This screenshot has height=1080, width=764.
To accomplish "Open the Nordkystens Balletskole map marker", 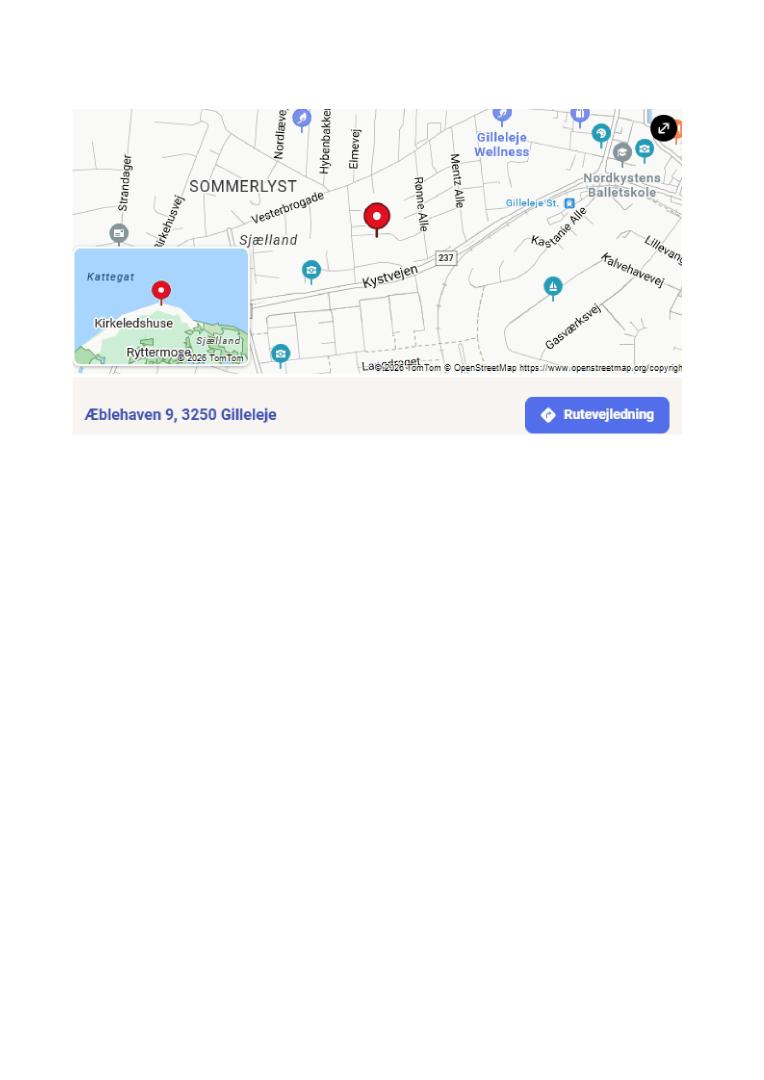I will coord(622,154).
